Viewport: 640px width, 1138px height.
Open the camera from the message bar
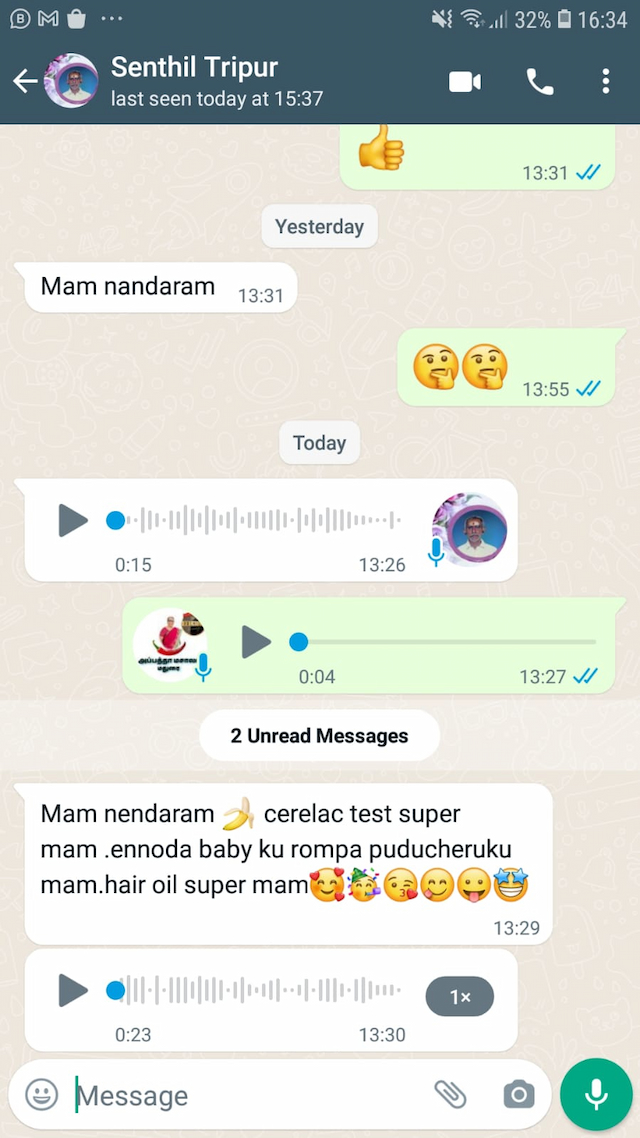[x=518, y=1095]
